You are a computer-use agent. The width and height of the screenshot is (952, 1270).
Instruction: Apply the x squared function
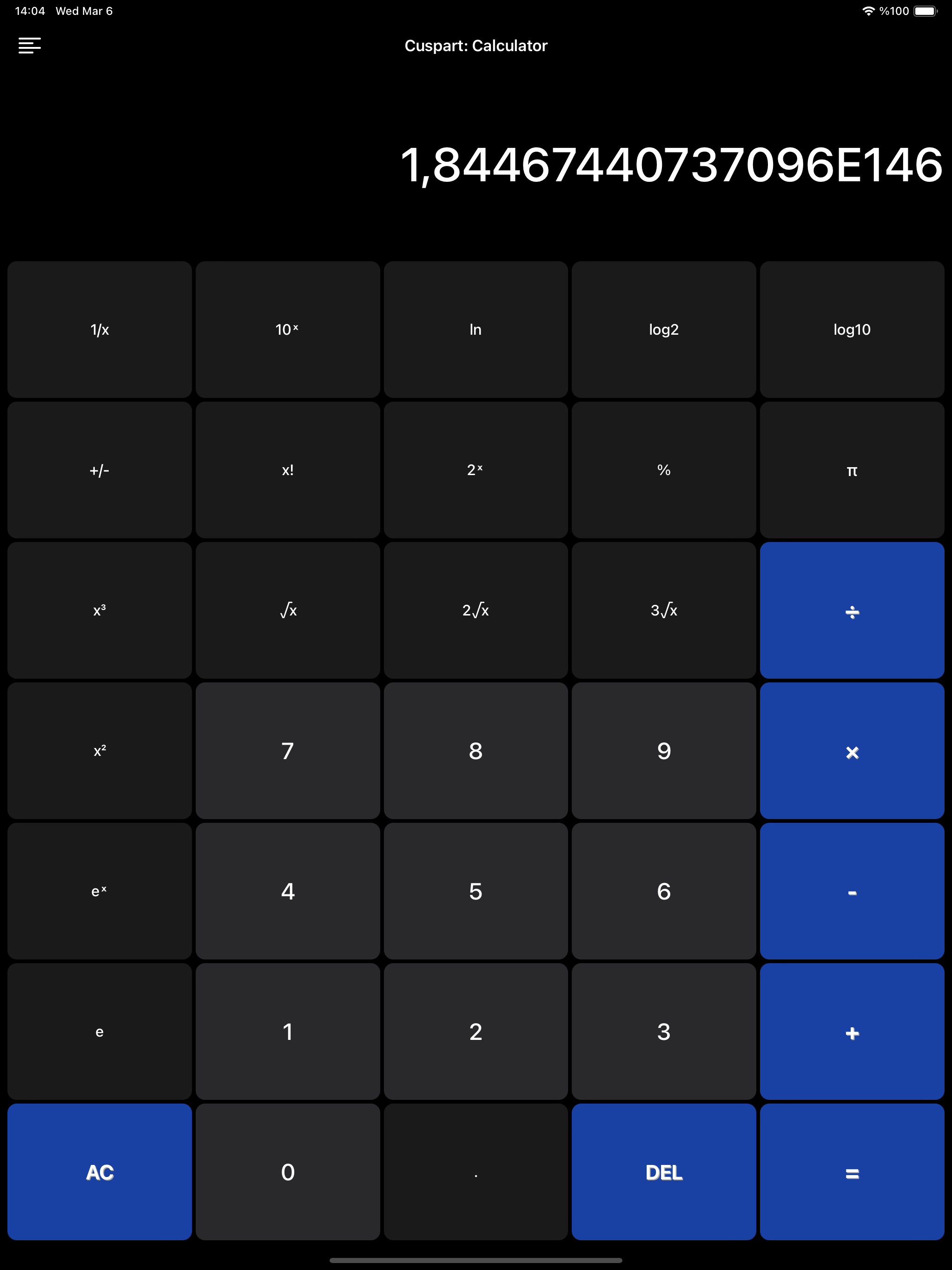coord(99,751)
